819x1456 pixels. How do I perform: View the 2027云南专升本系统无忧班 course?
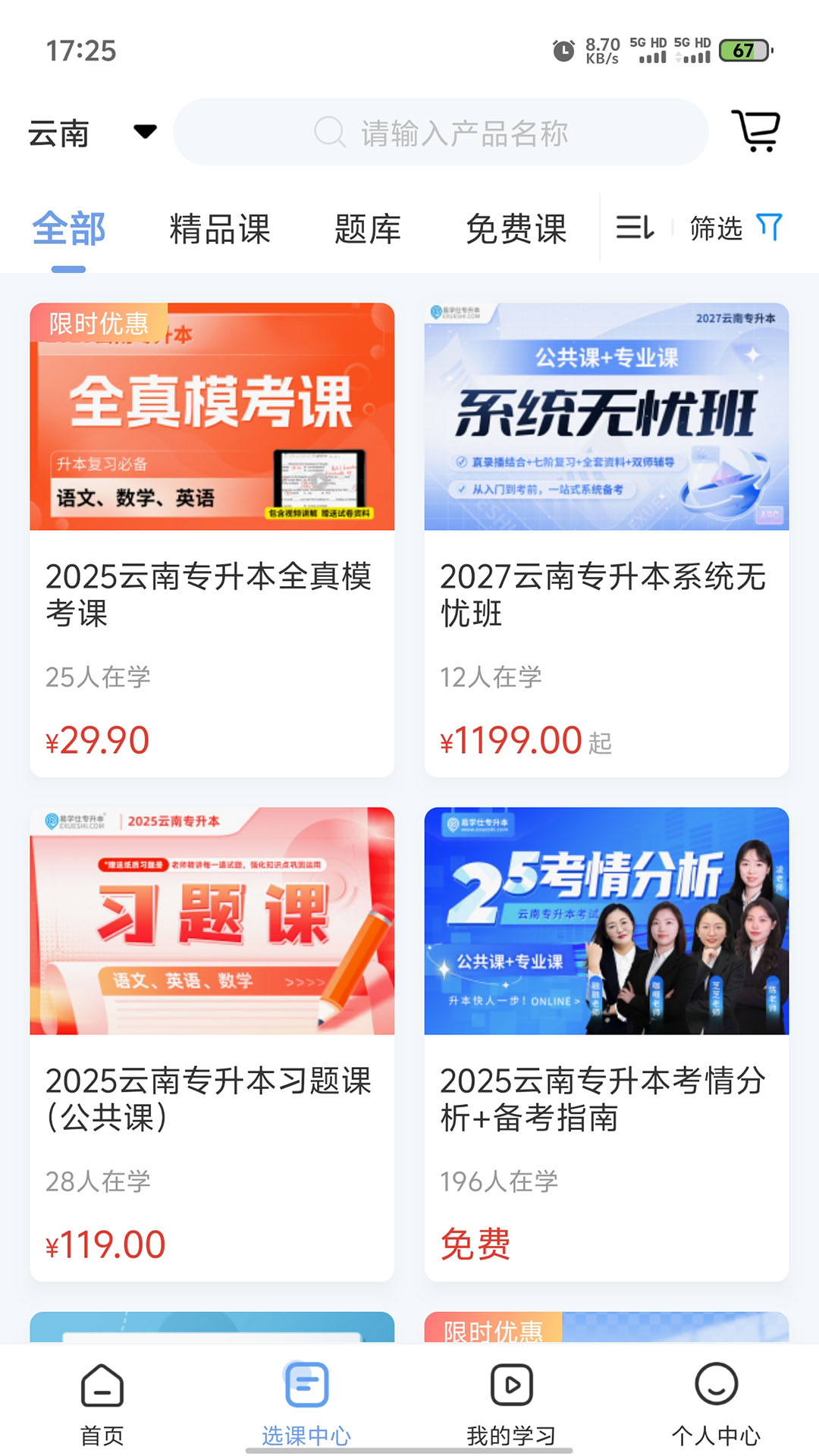point(606,539)
